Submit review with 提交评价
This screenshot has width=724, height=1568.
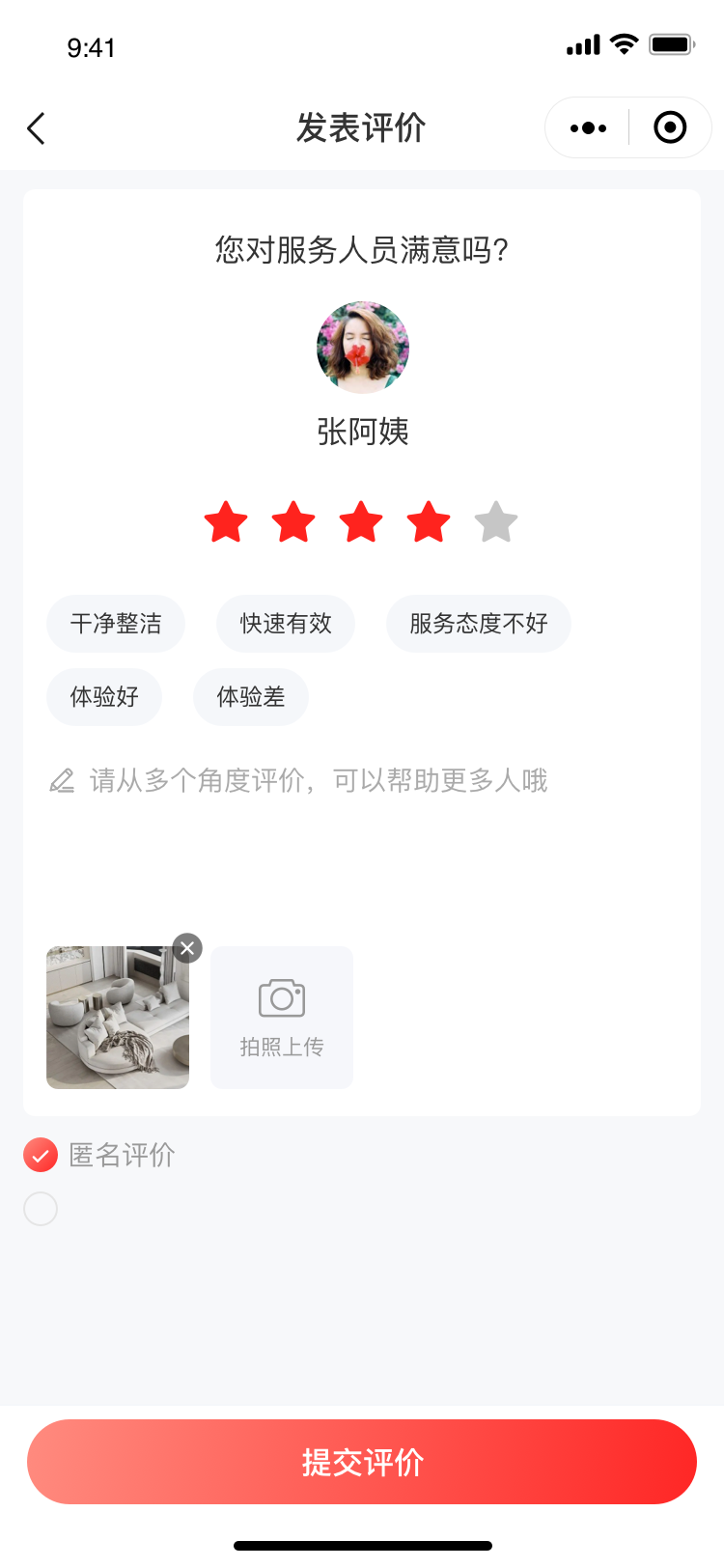[362, 1462]
